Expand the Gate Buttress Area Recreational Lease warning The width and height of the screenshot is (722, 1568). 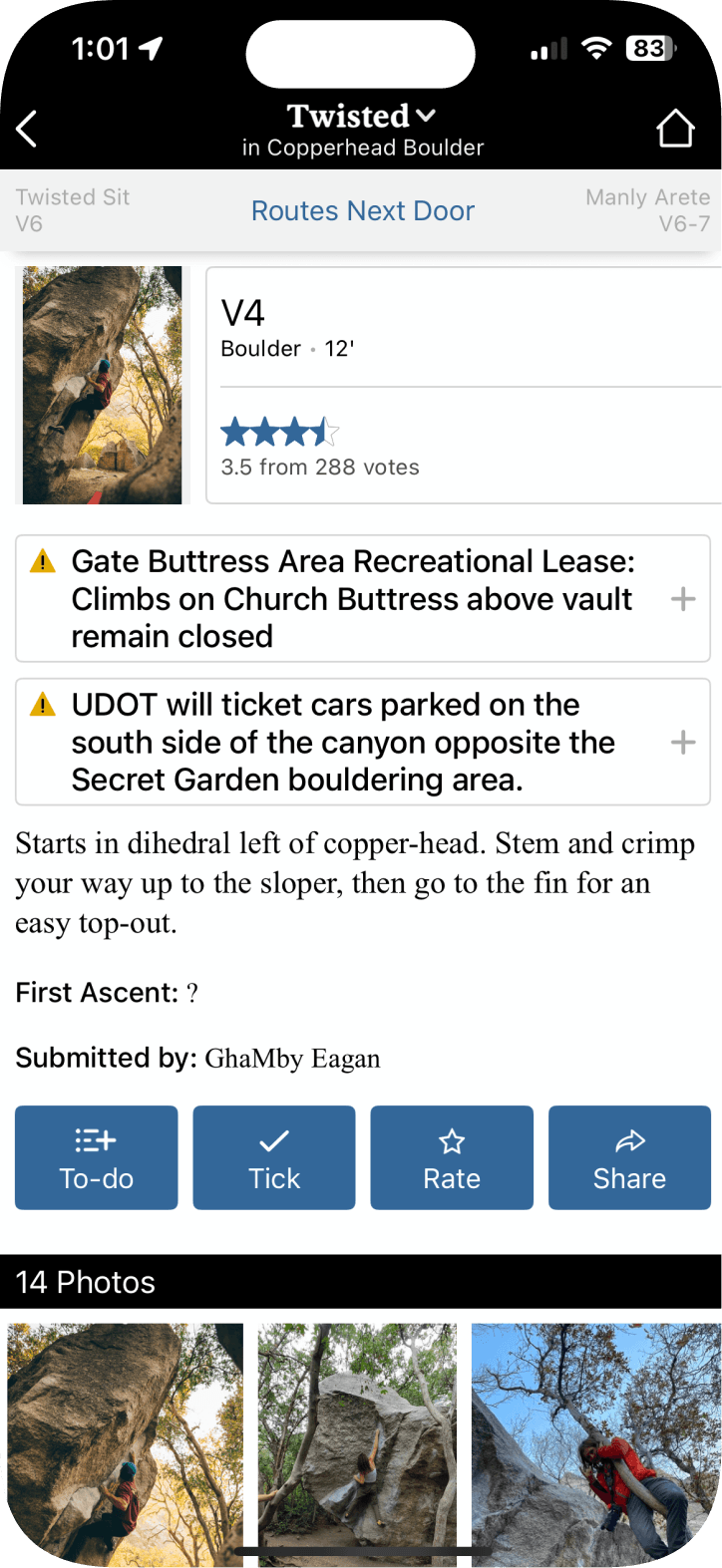(683, 599)
